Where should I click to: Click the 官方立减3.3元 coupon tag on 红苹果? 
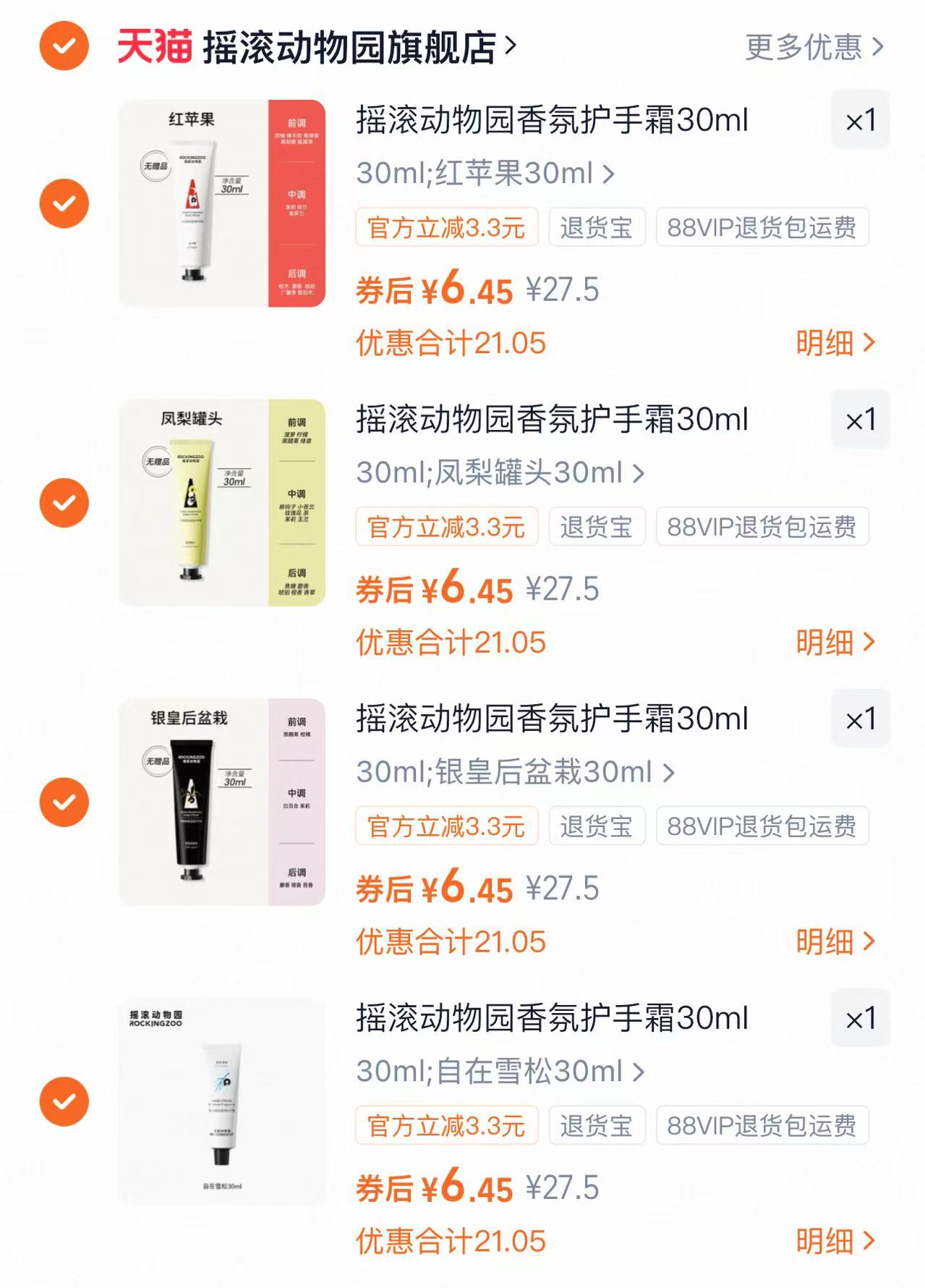click(x=447, y=226)
